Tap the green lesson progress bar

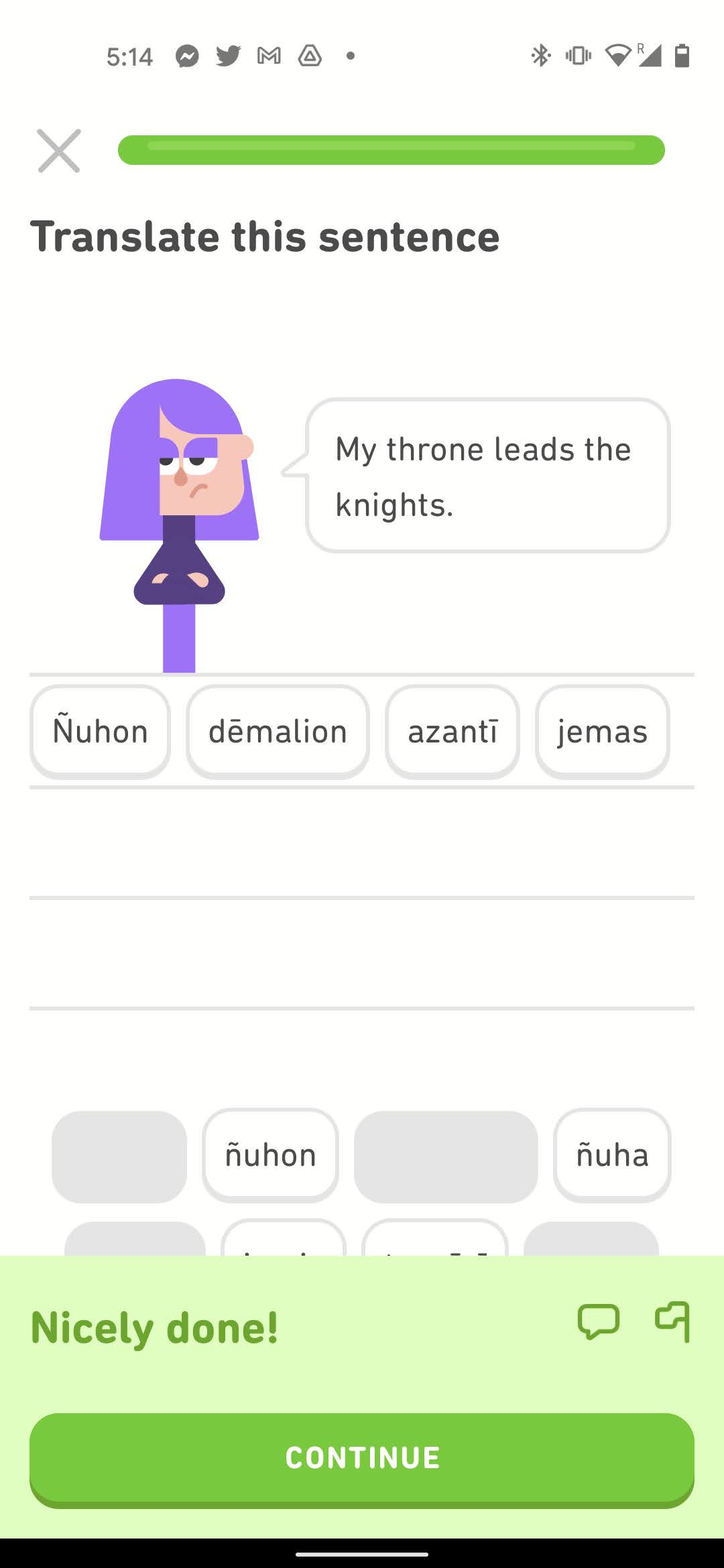(391, 149)
